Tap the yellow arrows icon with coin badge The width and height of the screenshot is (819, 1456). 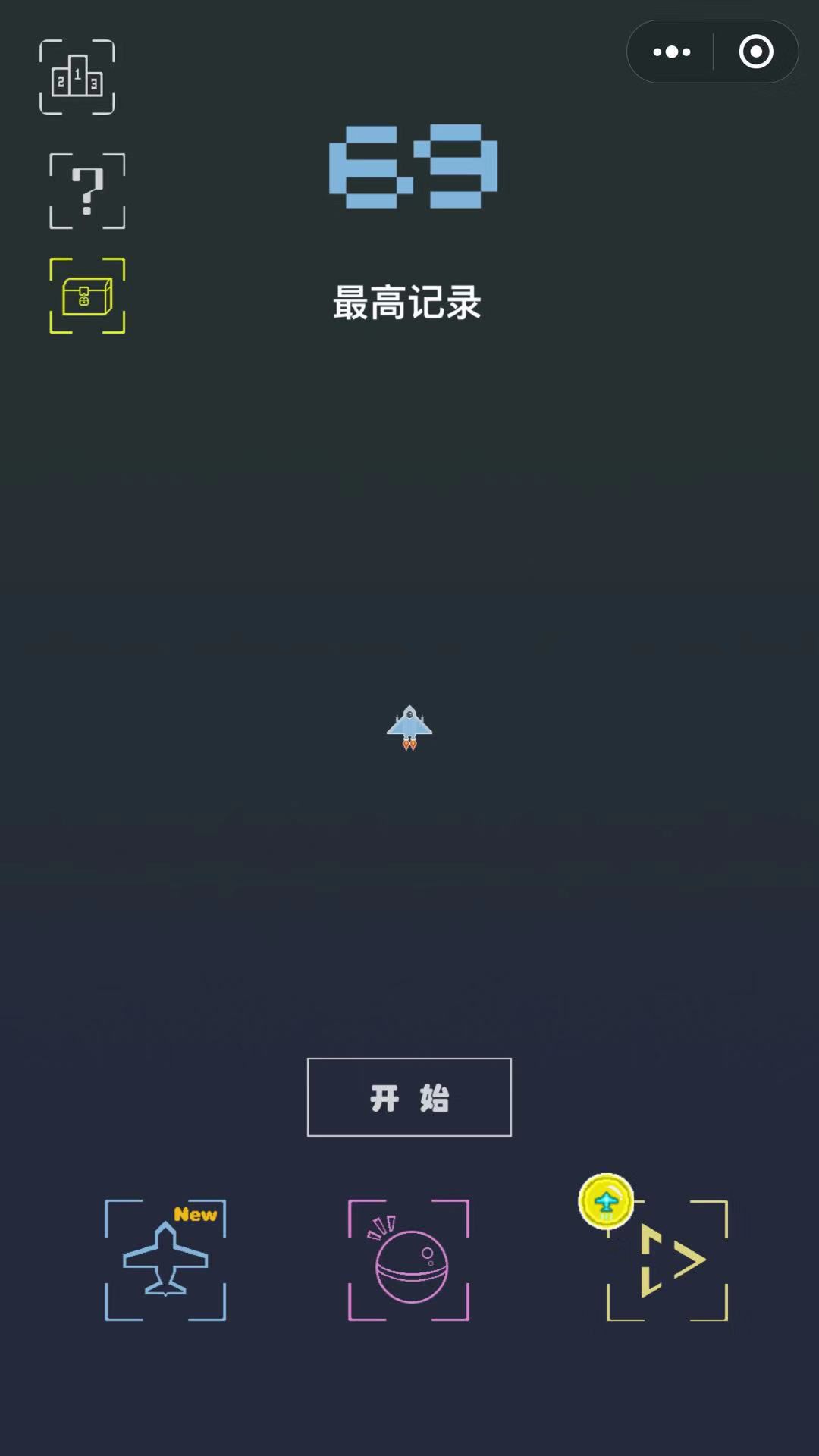[667, 1260]
